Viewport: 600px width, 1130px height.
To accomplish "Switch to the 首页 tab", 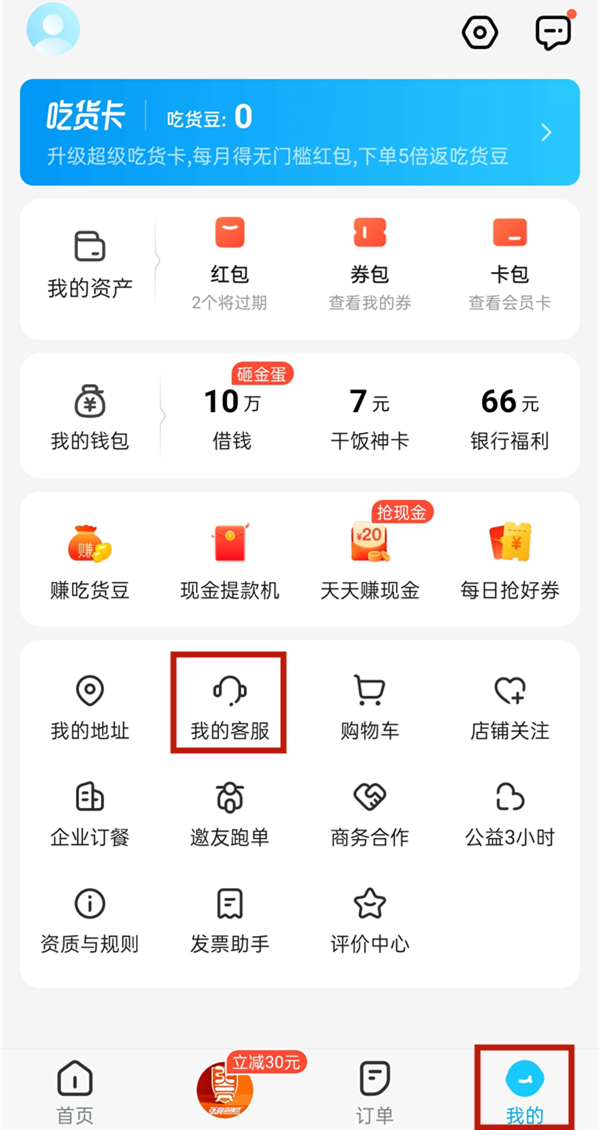I will coord(75,1090).
